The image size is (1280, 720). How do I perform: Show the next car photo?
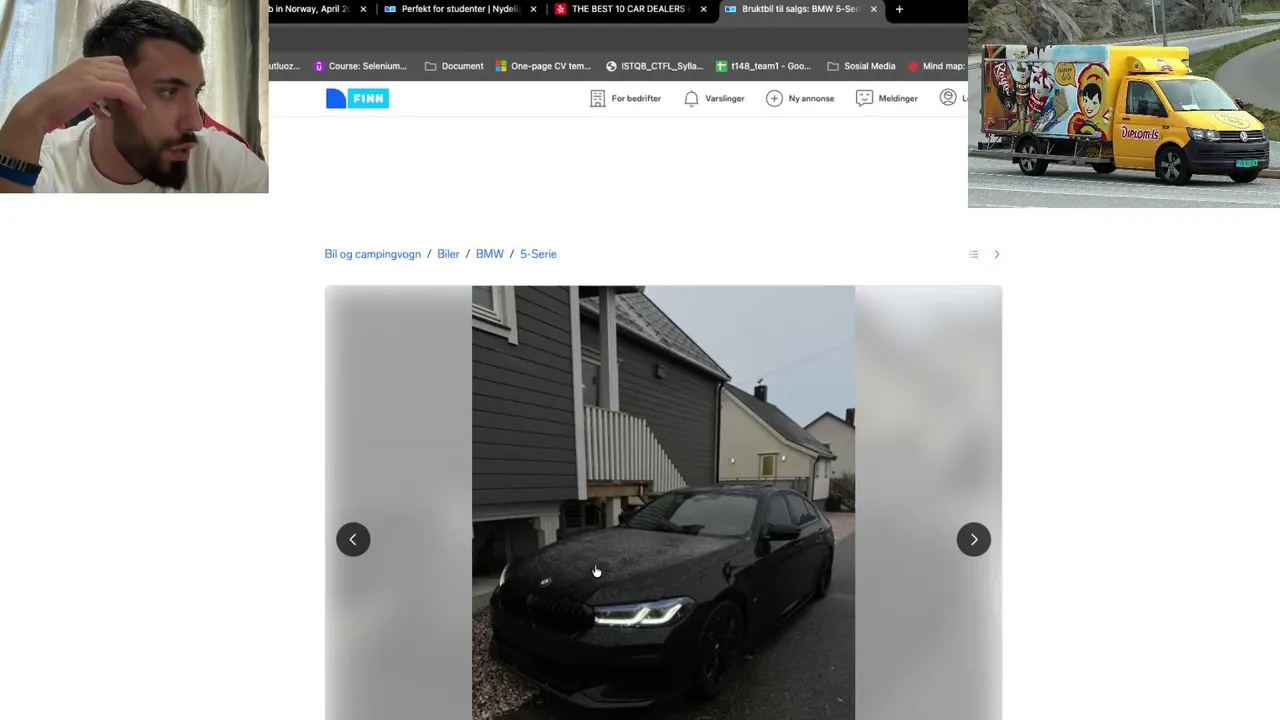tap(973, 540)
